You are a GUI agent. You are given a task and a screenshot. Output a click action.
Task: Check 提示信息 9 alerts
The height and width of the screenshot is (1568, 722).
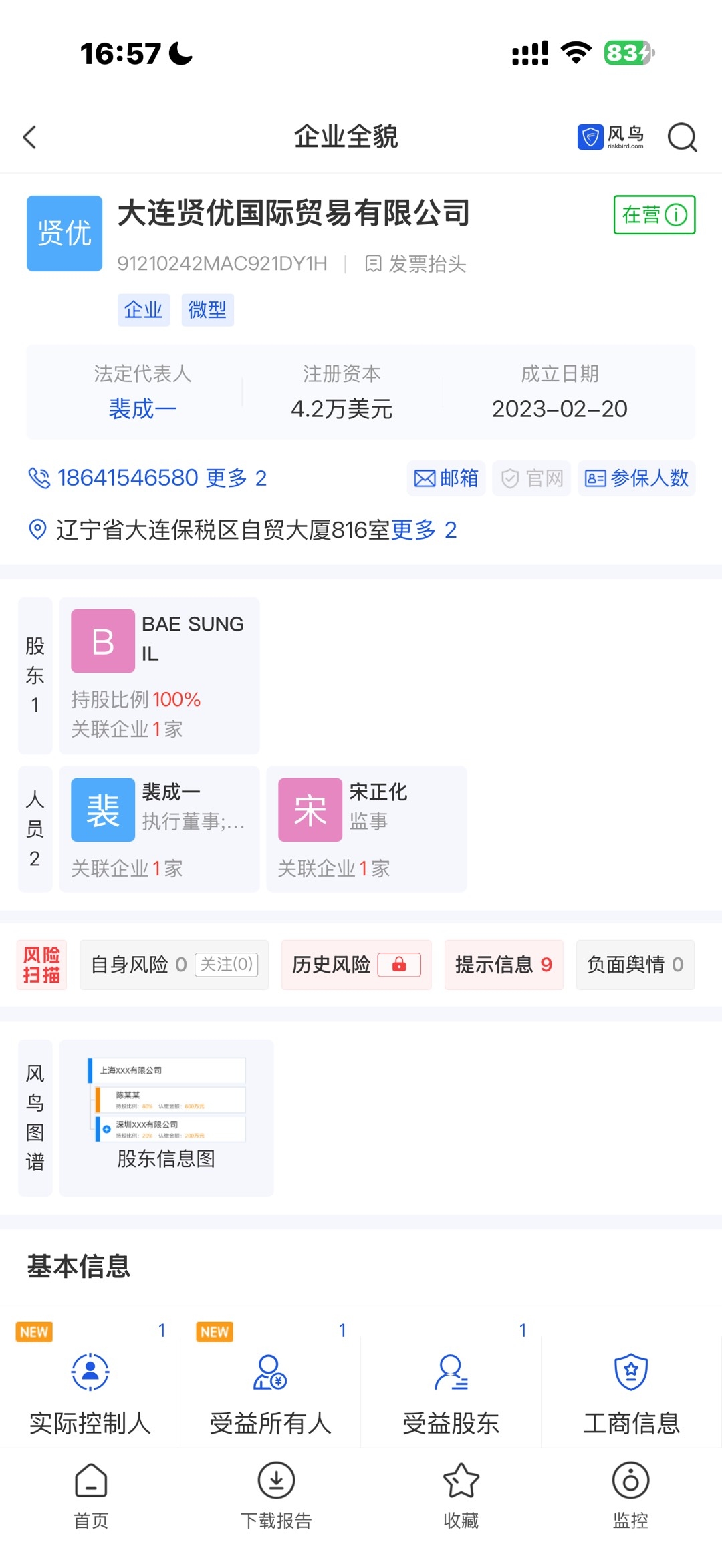(504, 965)
